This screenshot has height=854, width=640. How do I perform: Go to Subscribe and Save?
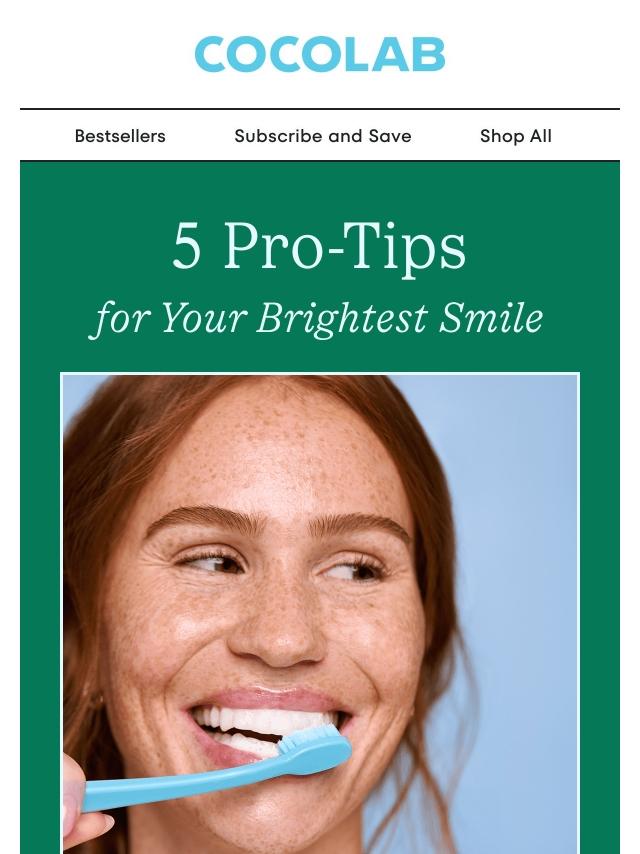[322, 136]
